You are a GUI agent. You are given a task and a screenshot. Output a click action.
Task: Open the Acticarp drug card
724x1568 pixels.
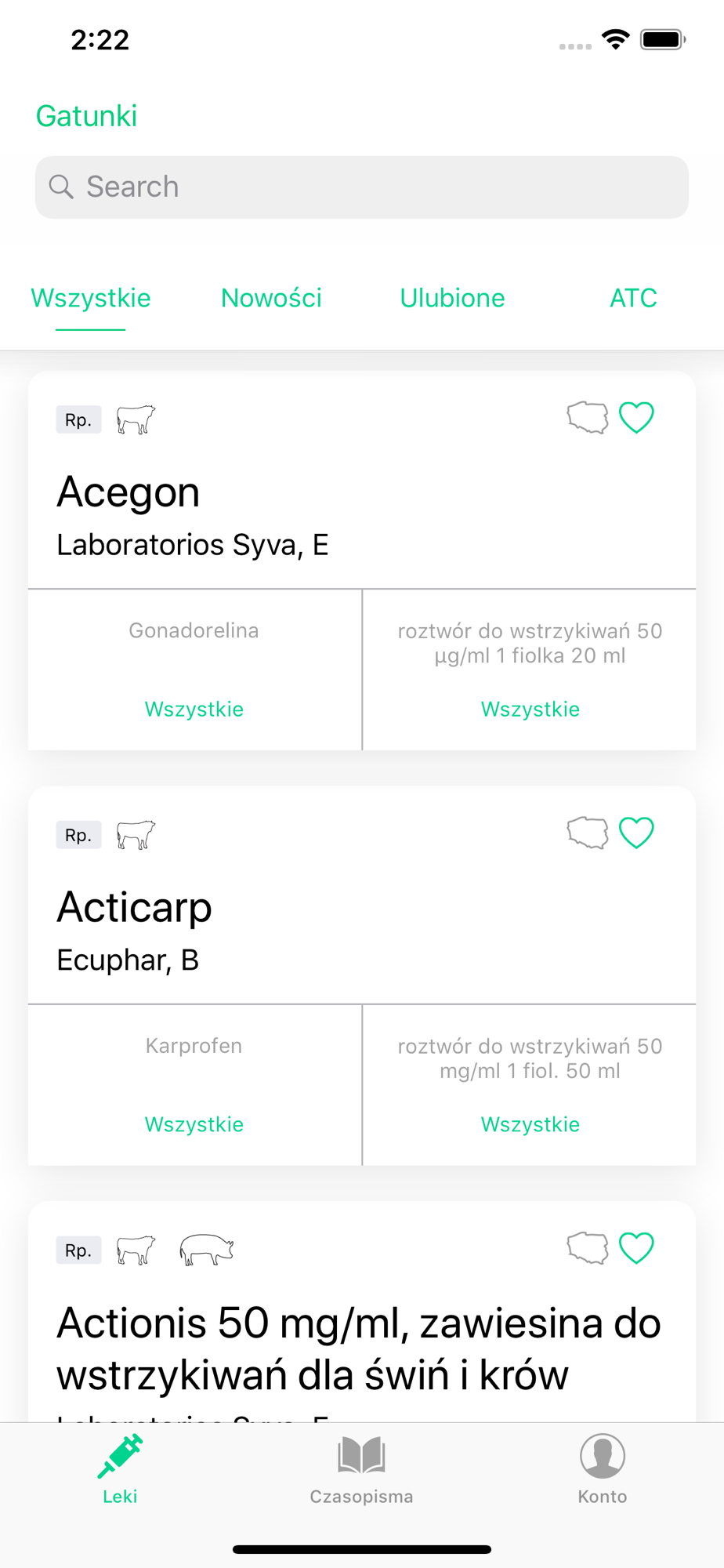(362, 895)
